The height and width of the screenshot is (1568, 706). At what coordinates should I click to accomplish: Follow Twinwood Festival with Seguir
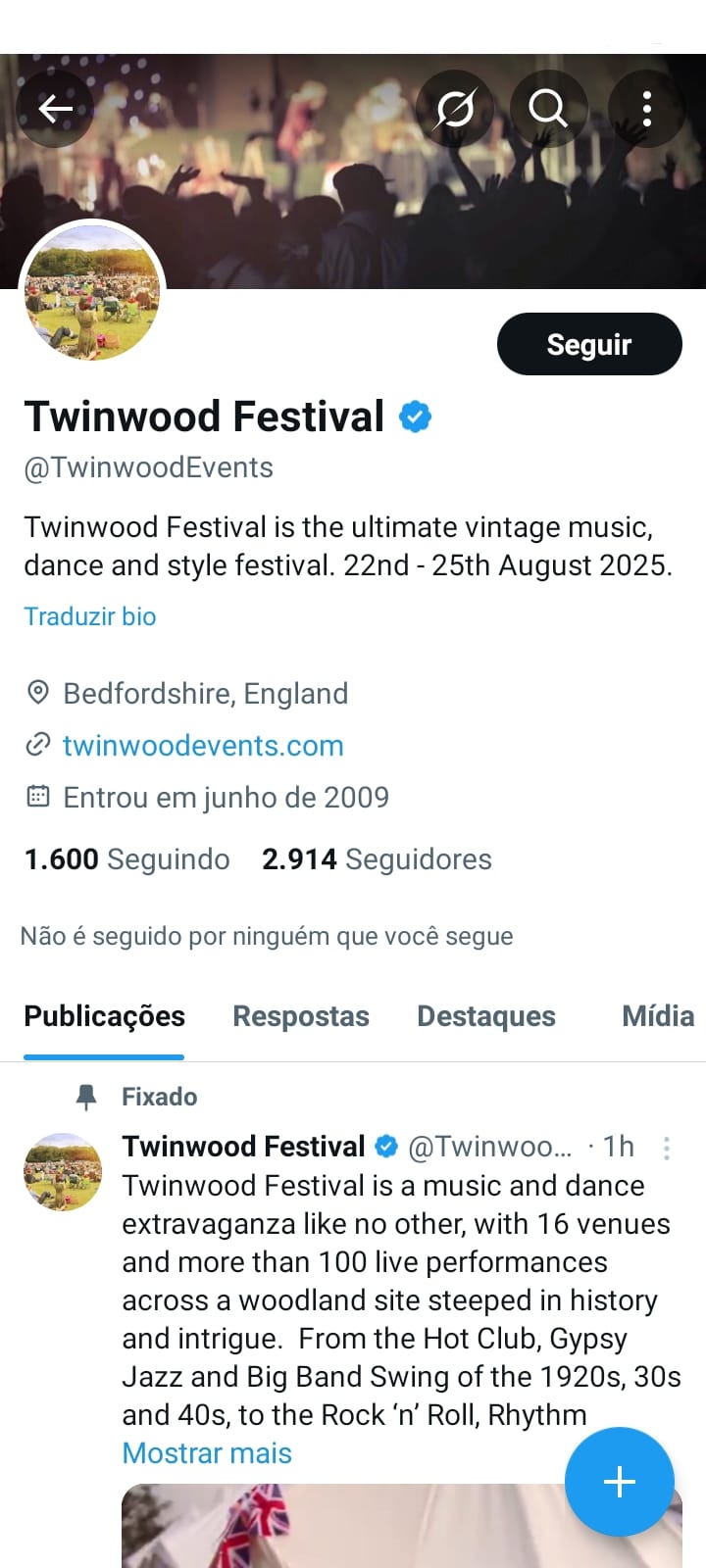(588, 344)
